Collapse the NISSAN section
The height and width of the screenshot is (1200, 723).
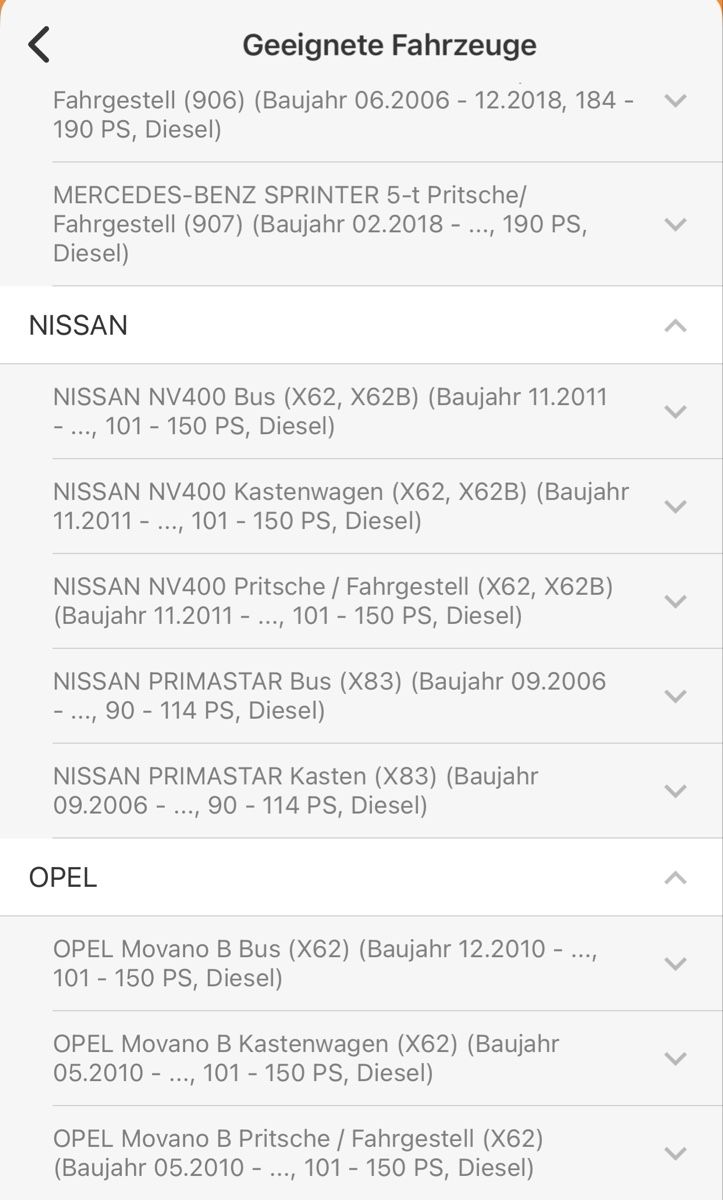(x=675, y=325)
